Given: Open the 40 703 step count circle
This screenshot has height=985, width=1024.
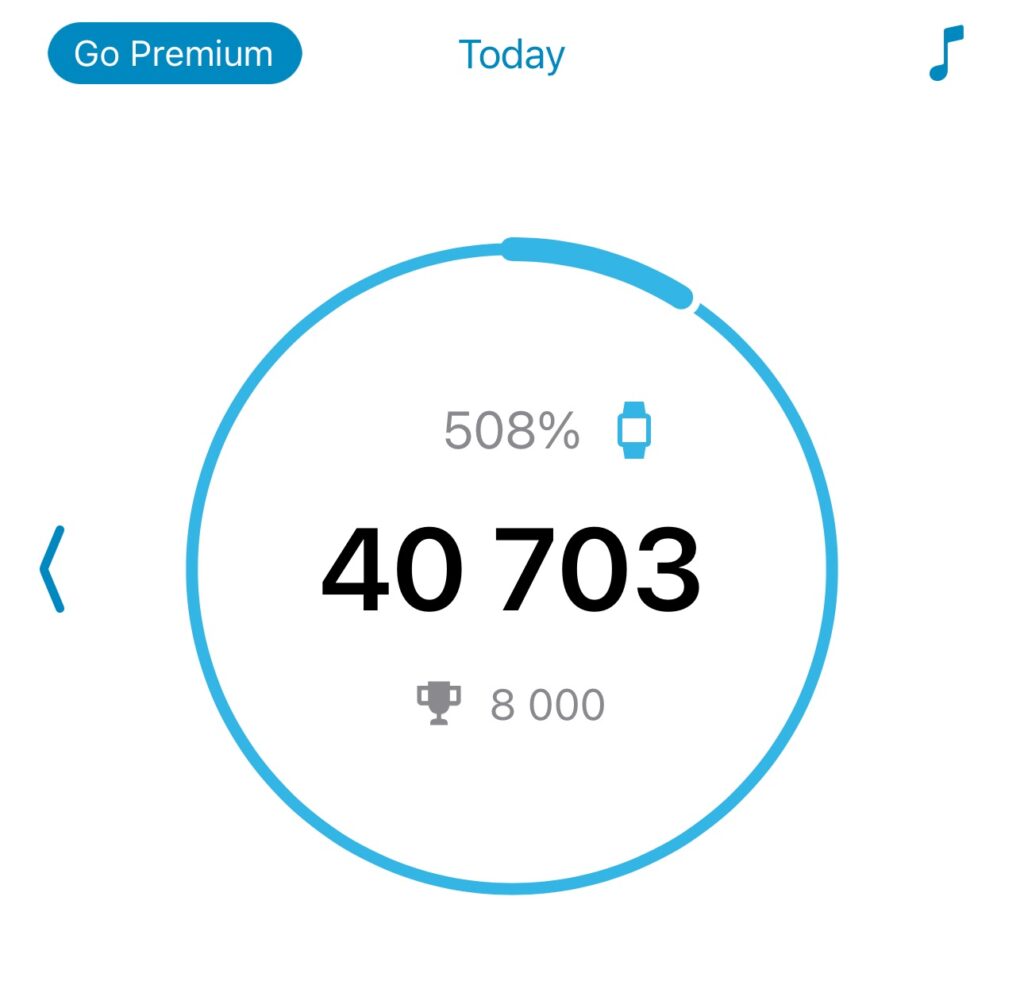Looking at the screenshot, I should pyautogui.click(x=511, y=570).
